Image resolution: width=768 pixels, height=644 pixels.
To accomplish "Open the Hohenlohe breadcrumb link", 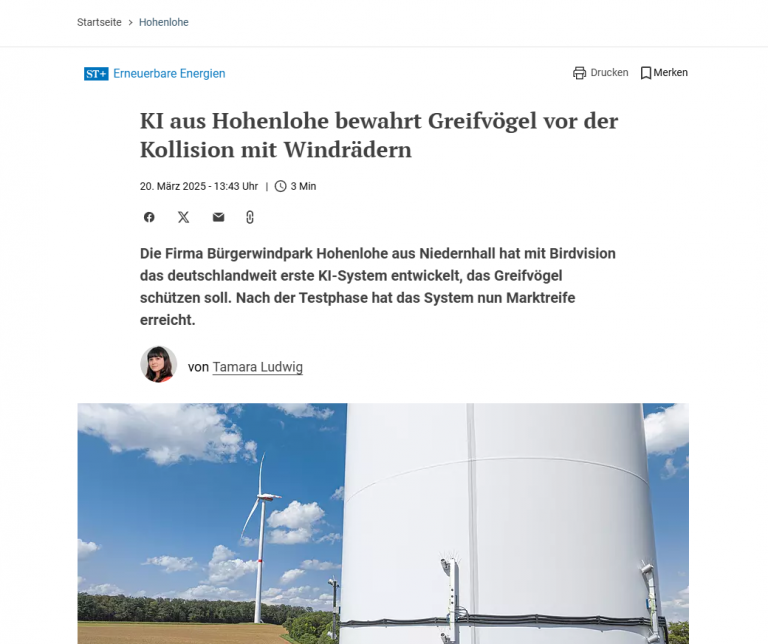I will point(163,22).
